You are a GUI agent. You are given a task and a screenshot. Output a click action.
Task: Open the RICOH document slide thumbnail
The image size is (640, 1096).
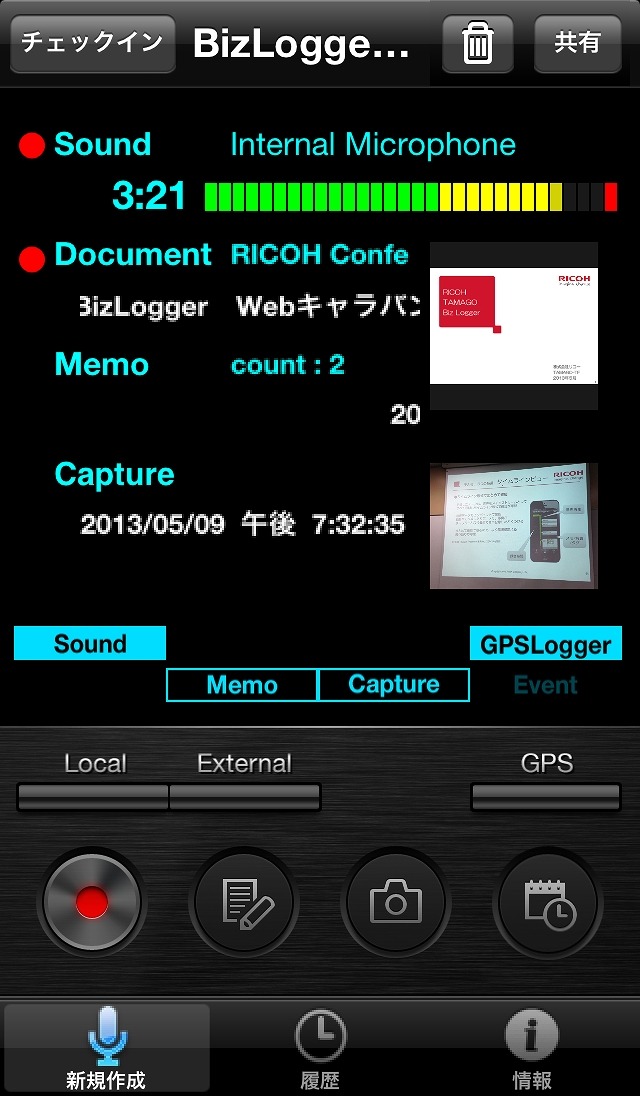point(514,327)
